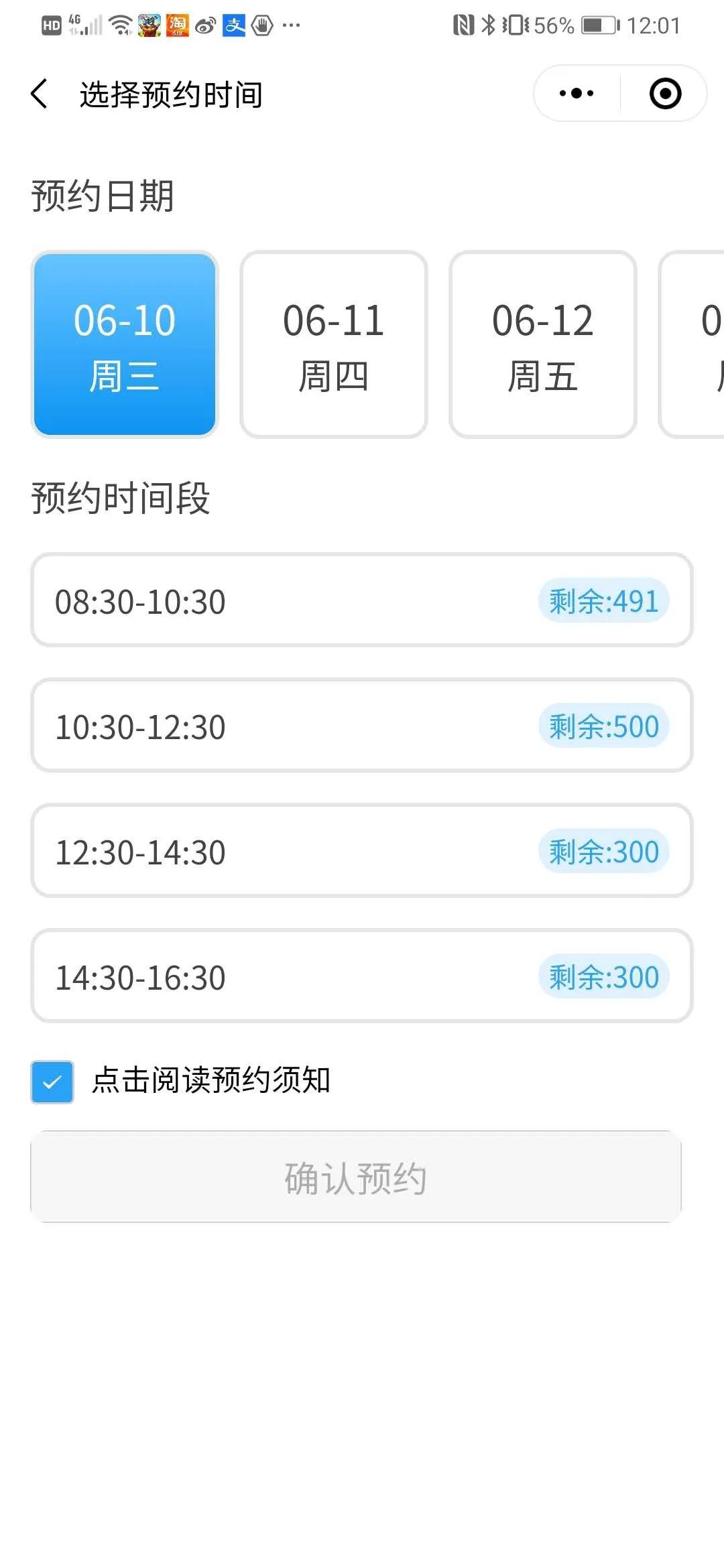
Task: Select the 08:30-10:30 time slot
Action: click(362, 600)
